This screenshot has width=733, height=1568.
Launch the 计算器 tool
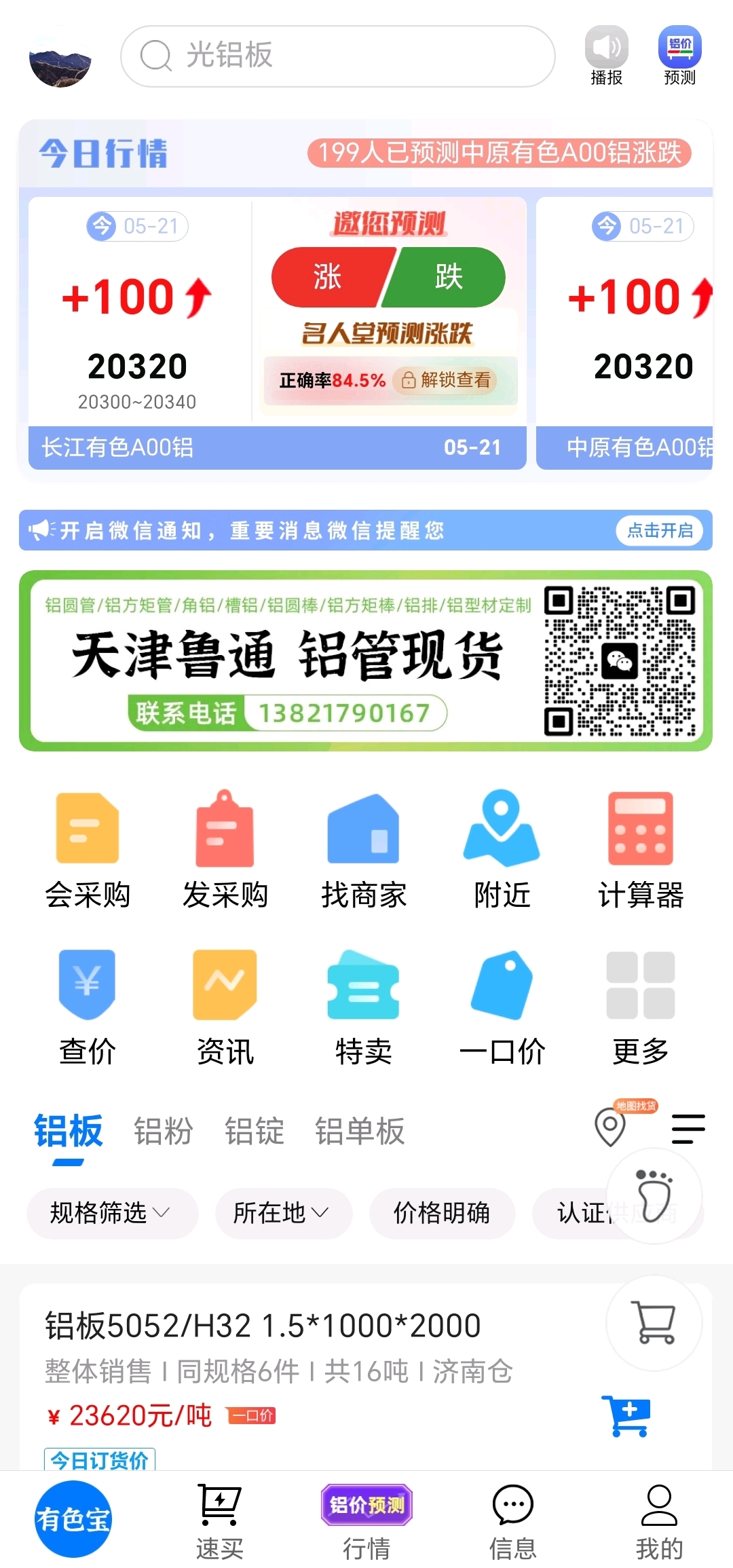pyautogui.click(x=640, y=851)
